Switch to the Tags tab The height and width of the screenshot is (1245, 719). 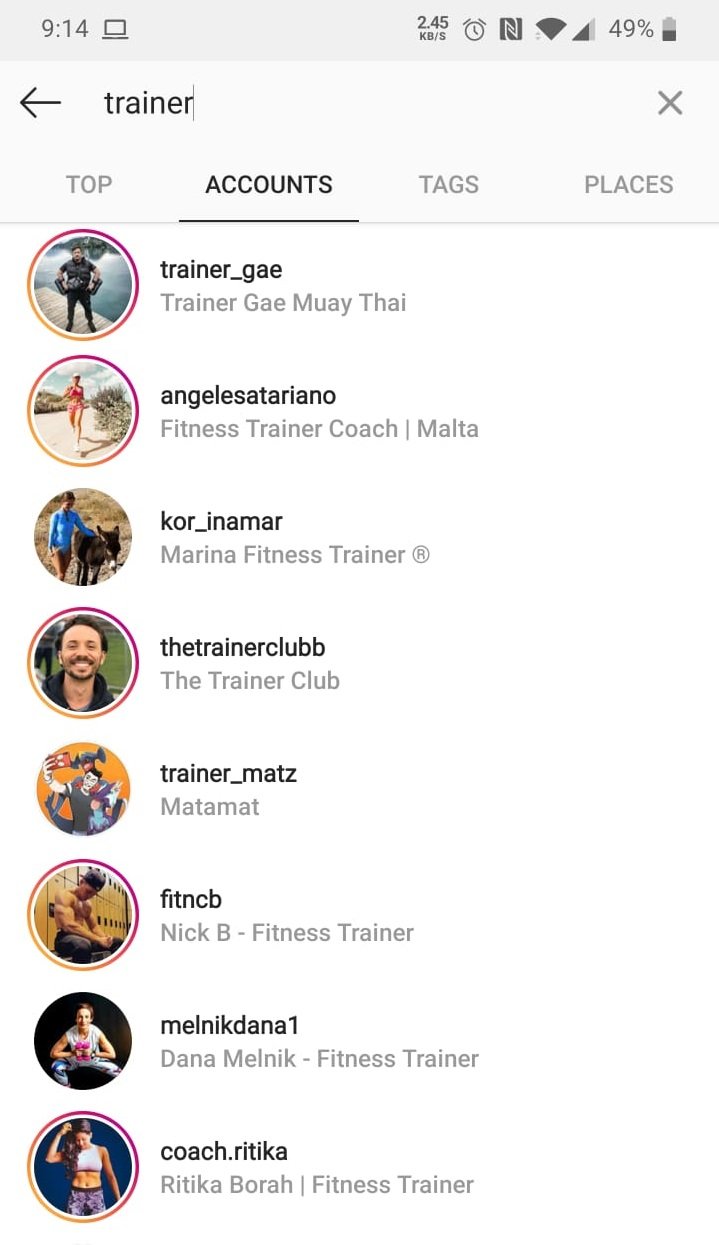pyautogui.click(x=448, y=185)
